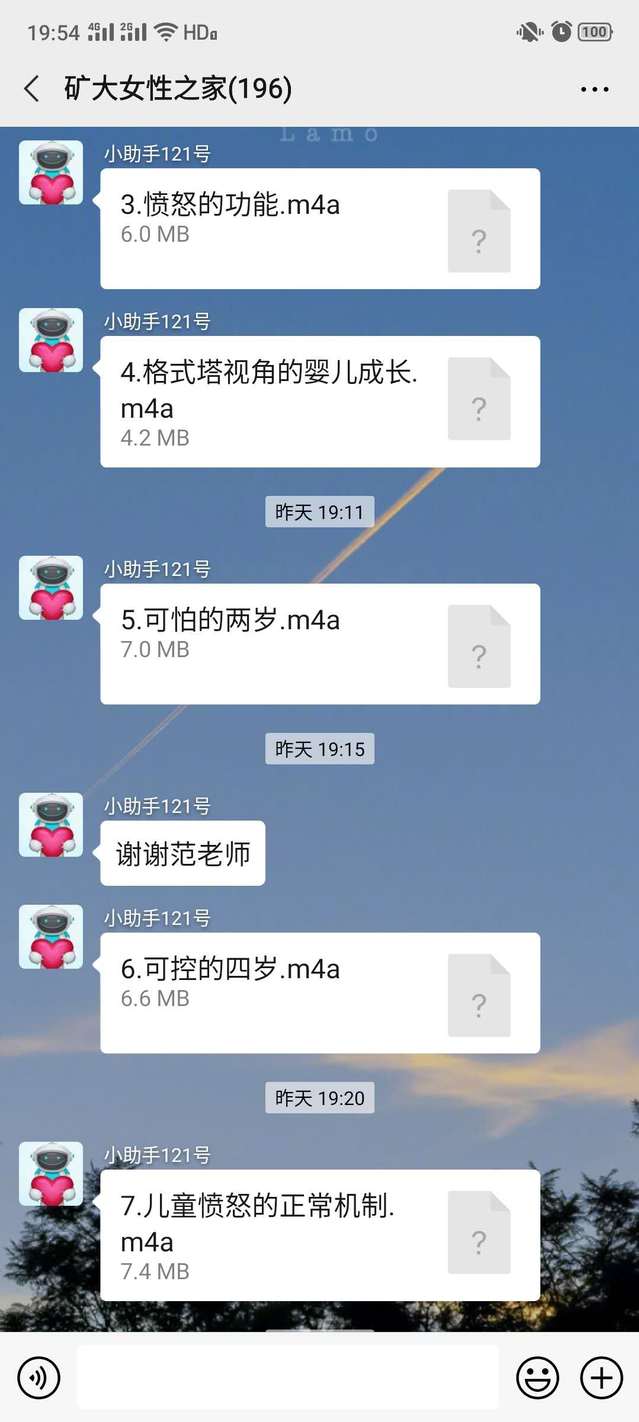
Task: Switch to voice message input
Action: 39,1378
